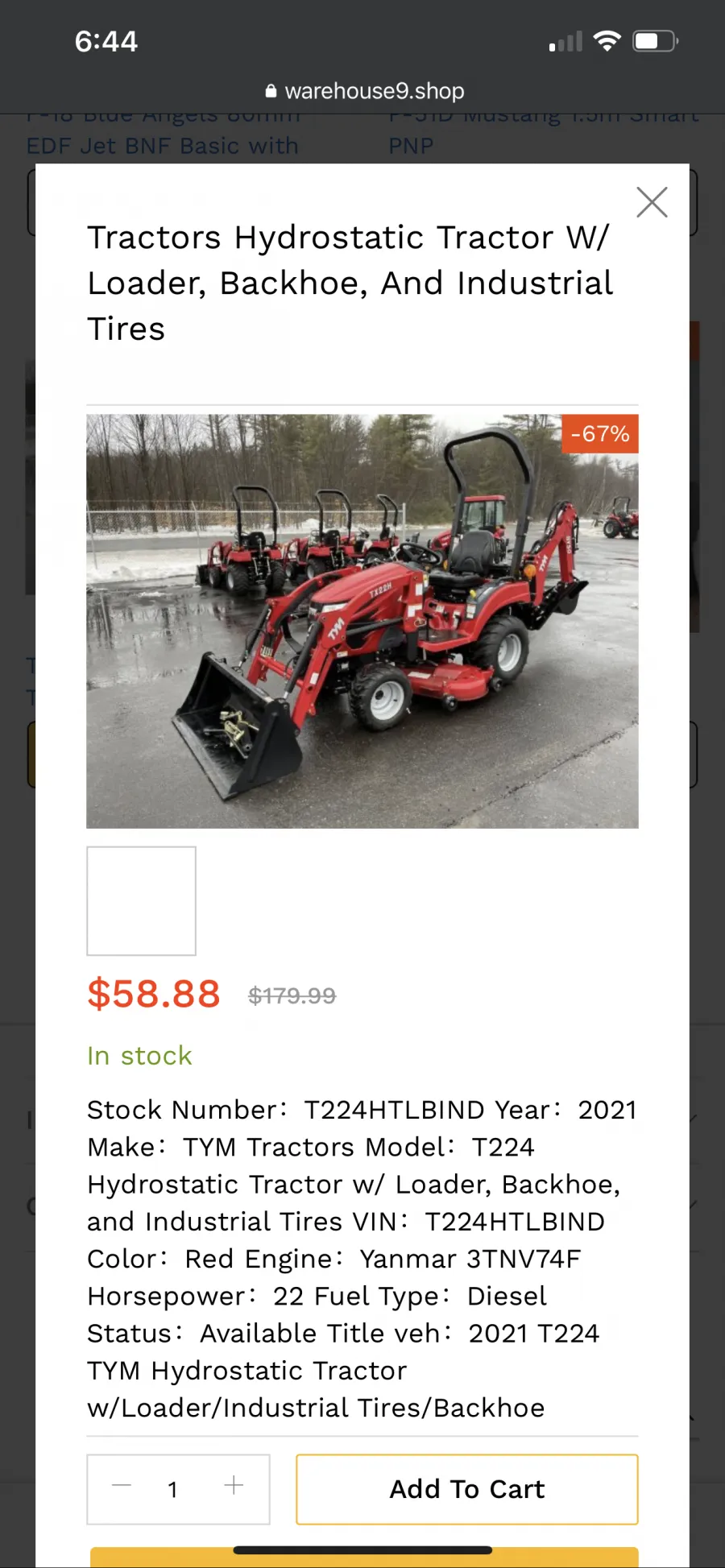Add the tractor to cart
Viewport: 725px width, 1568px height.
[x=467, y=1489]
